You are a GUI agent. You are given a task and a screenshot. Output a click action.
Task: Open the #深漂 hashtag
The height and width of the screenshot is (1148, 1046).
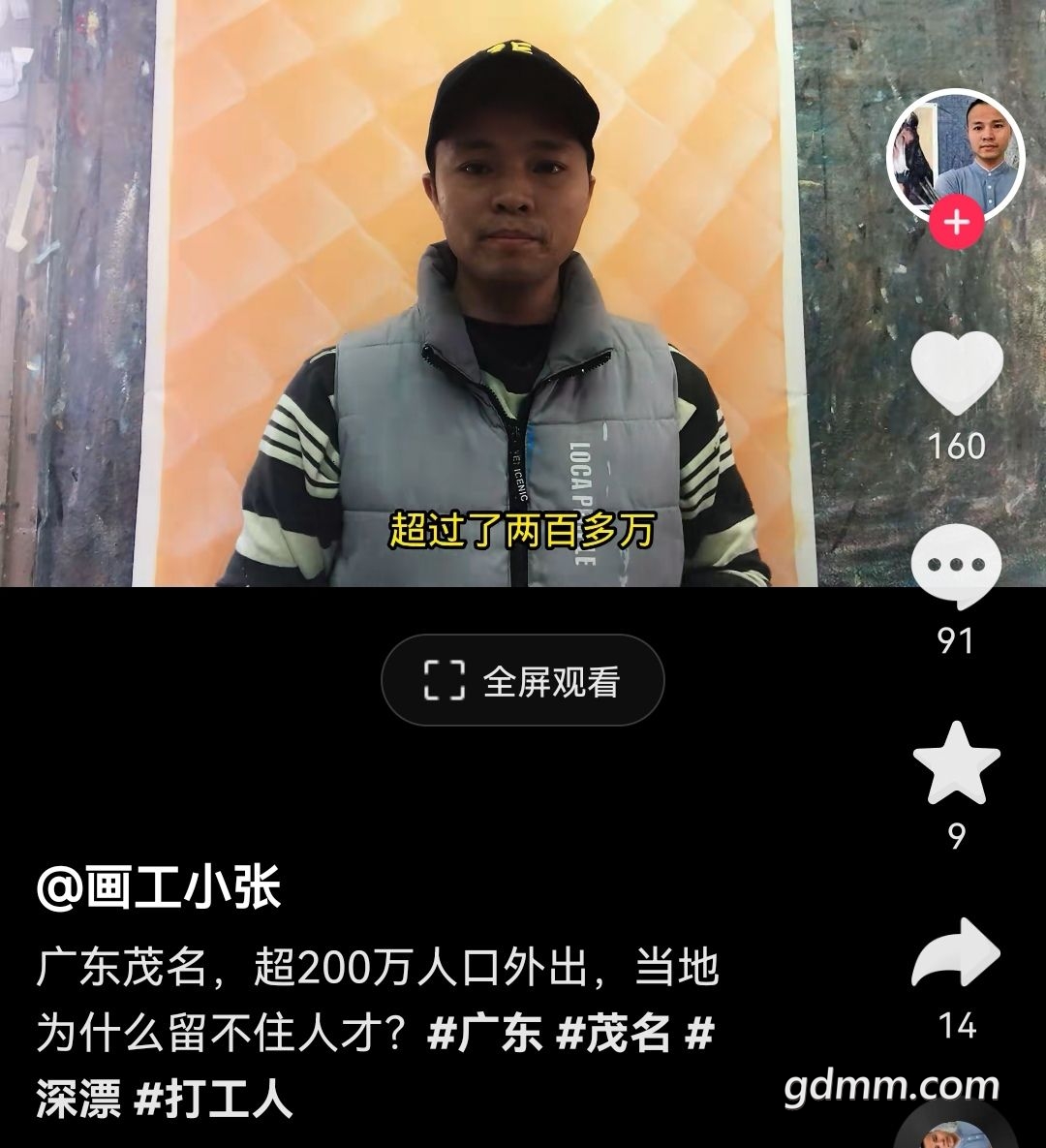77,1099
